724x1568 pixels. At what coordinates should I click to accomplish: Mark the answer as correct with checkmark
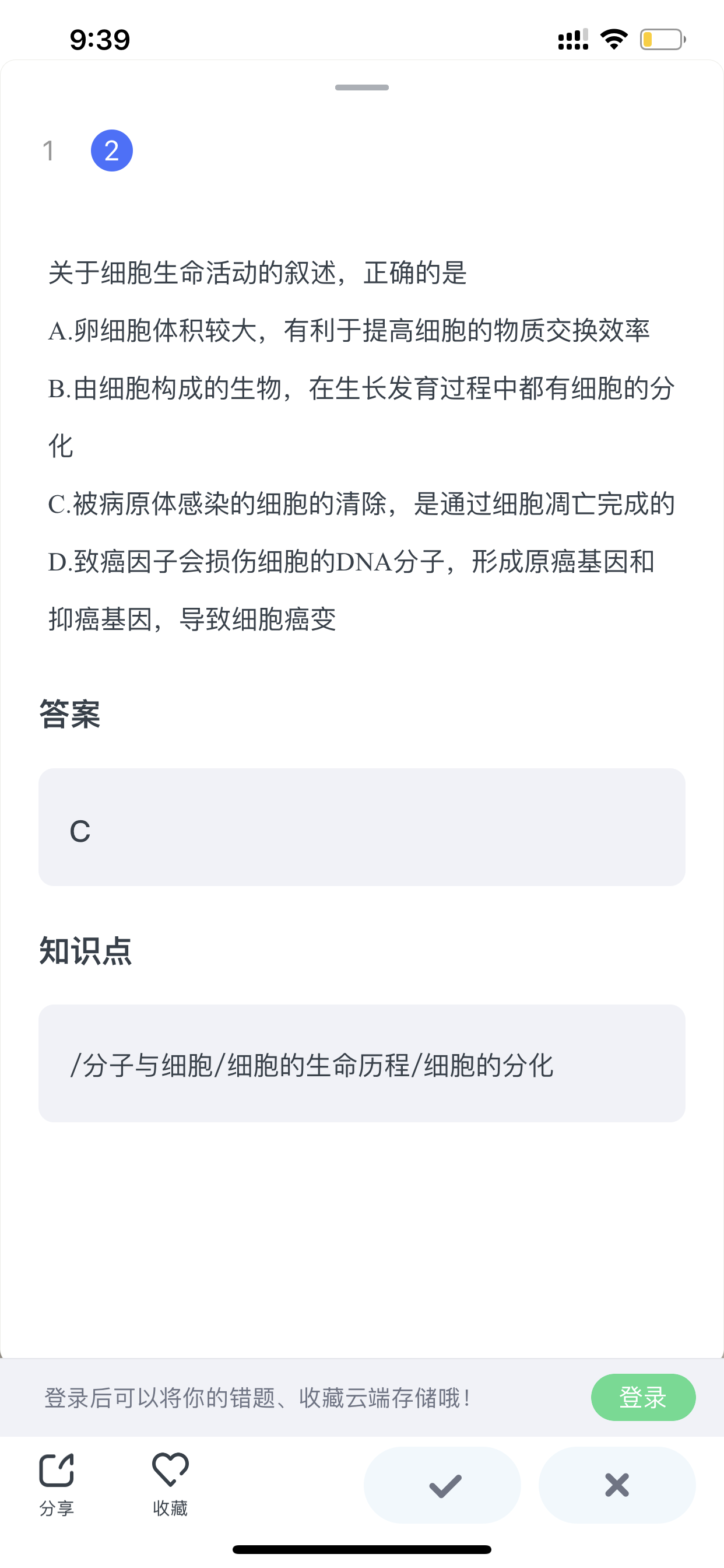pyautogui.click(x=442, y=1485)
